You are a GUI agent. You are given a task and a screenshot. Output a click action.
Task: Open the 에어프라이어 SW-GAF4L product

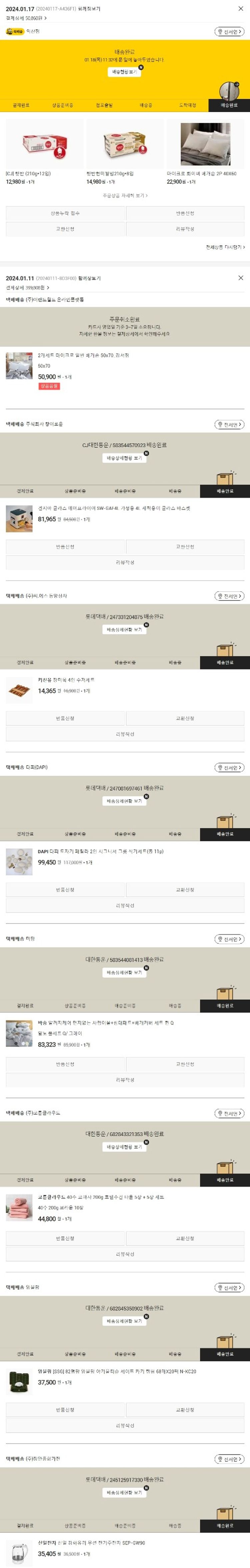(113, 508)
